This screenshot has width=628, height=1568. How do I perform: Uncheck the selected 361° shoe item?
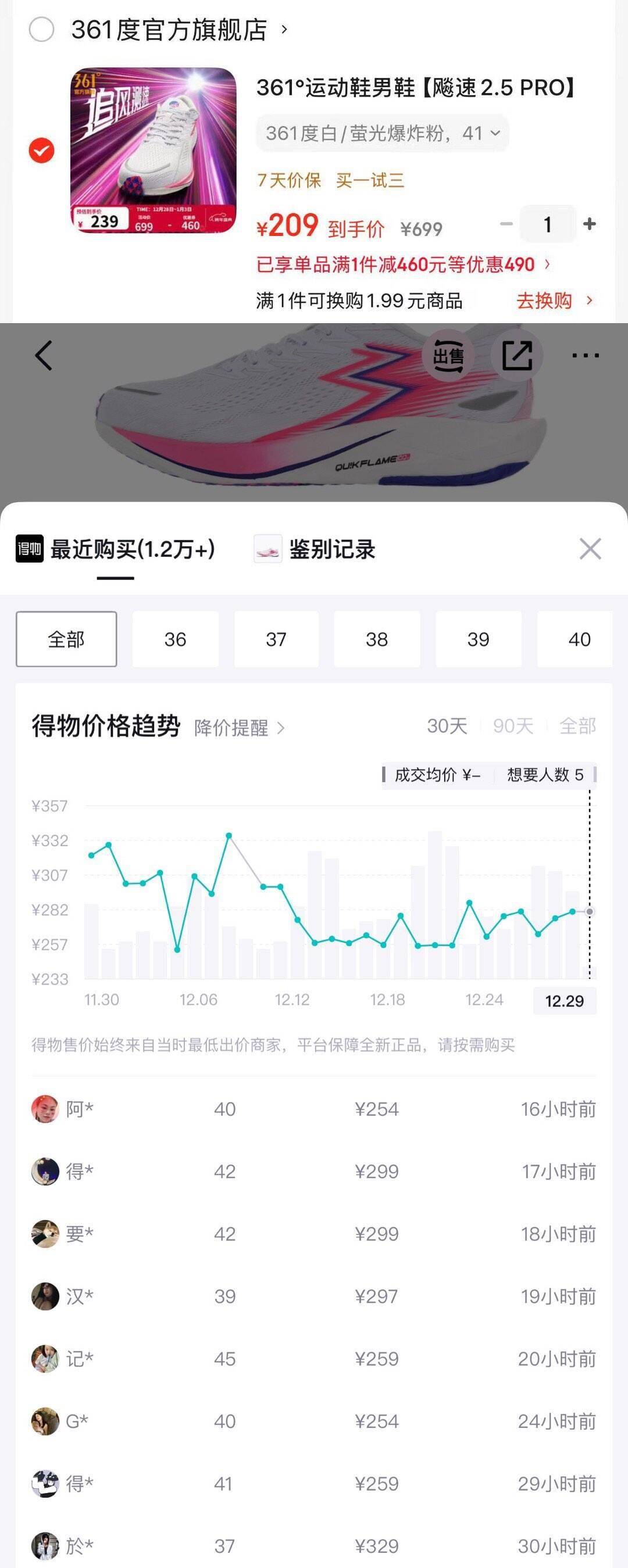point(41,151)
